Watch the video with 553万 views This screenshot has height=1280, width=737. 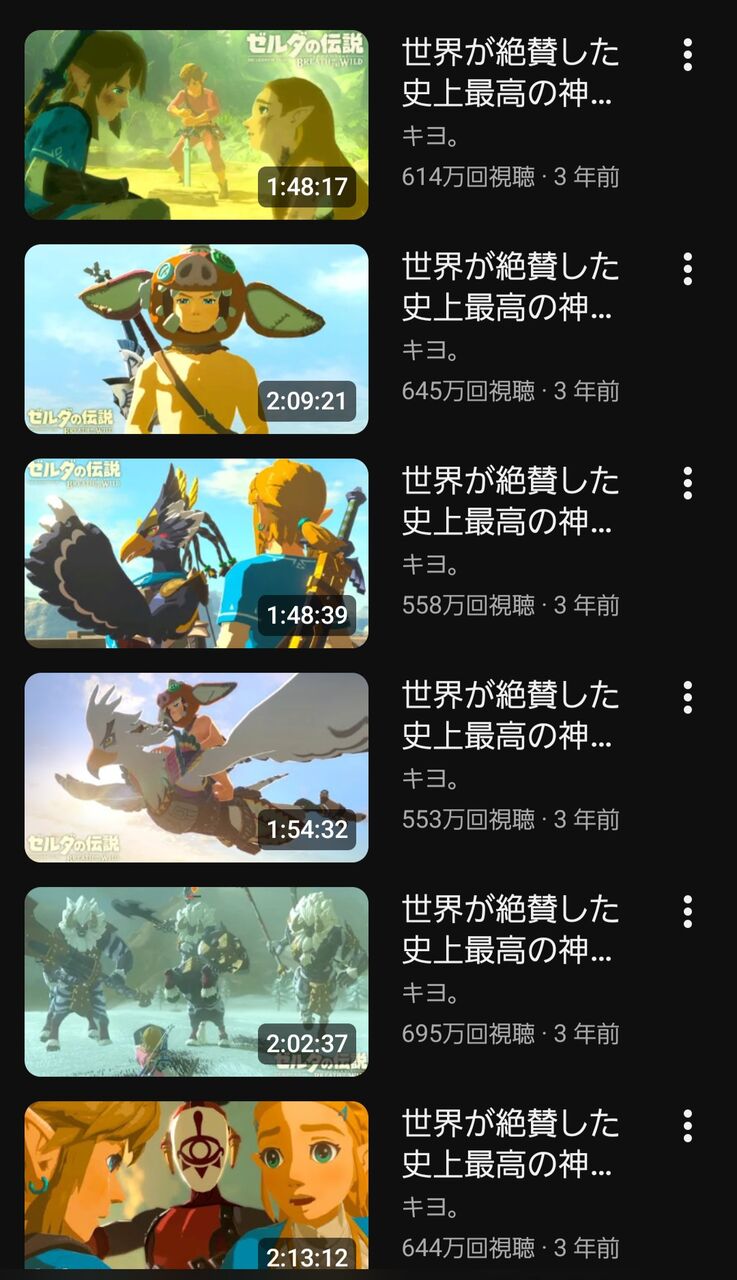(196, 767)
